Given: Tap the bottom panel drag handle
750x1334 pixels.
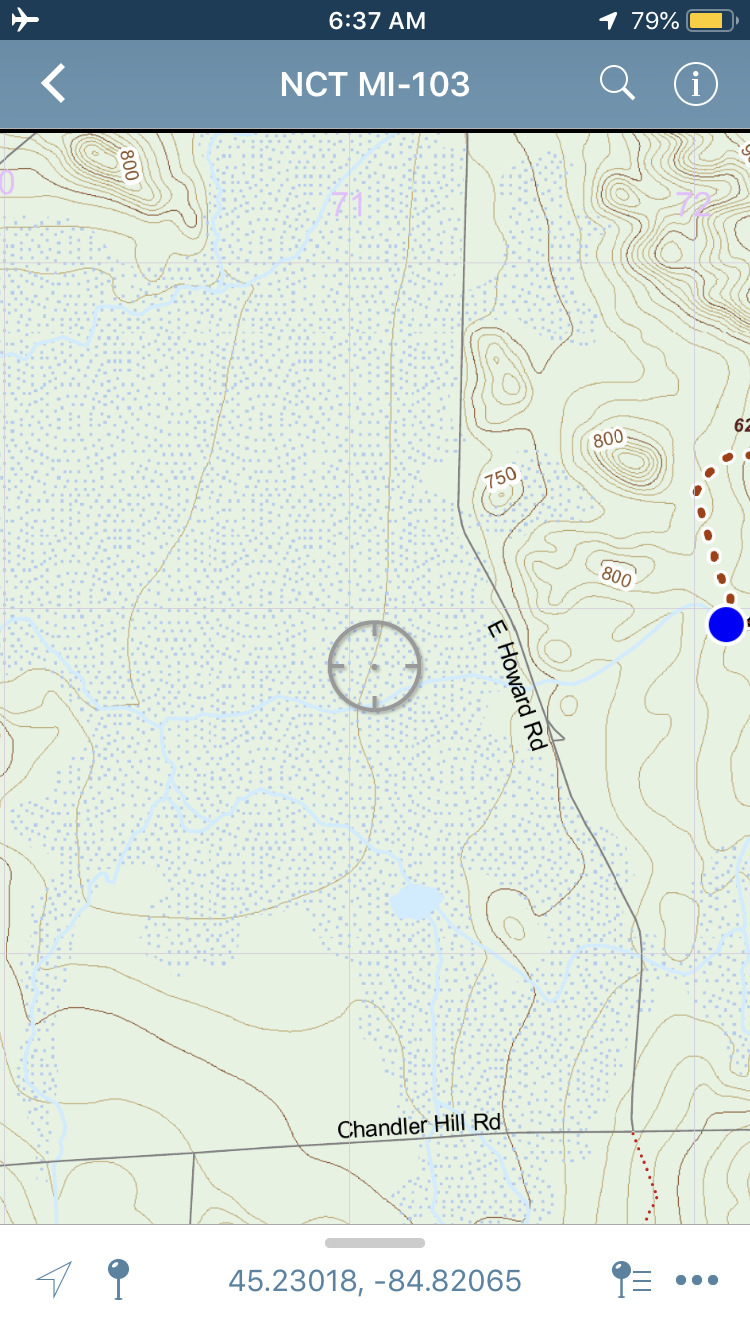Looking at the screenshot, I should [375, 1243].
